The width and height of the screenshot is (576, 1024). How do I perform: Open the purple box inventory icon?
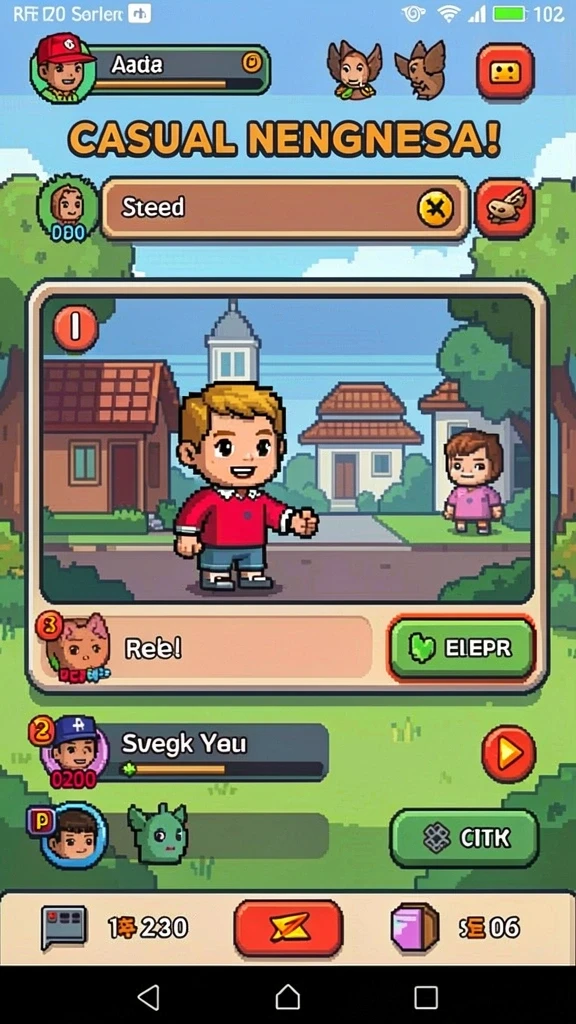(415, 927)
